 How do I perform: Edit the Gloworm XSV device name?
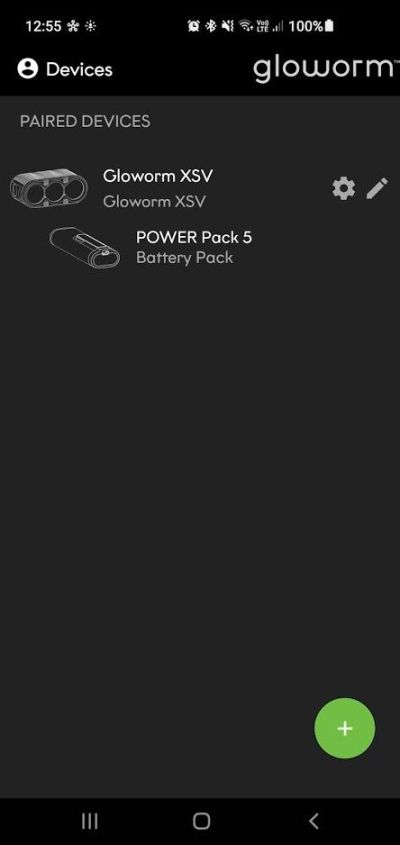(x=377, y=189)
